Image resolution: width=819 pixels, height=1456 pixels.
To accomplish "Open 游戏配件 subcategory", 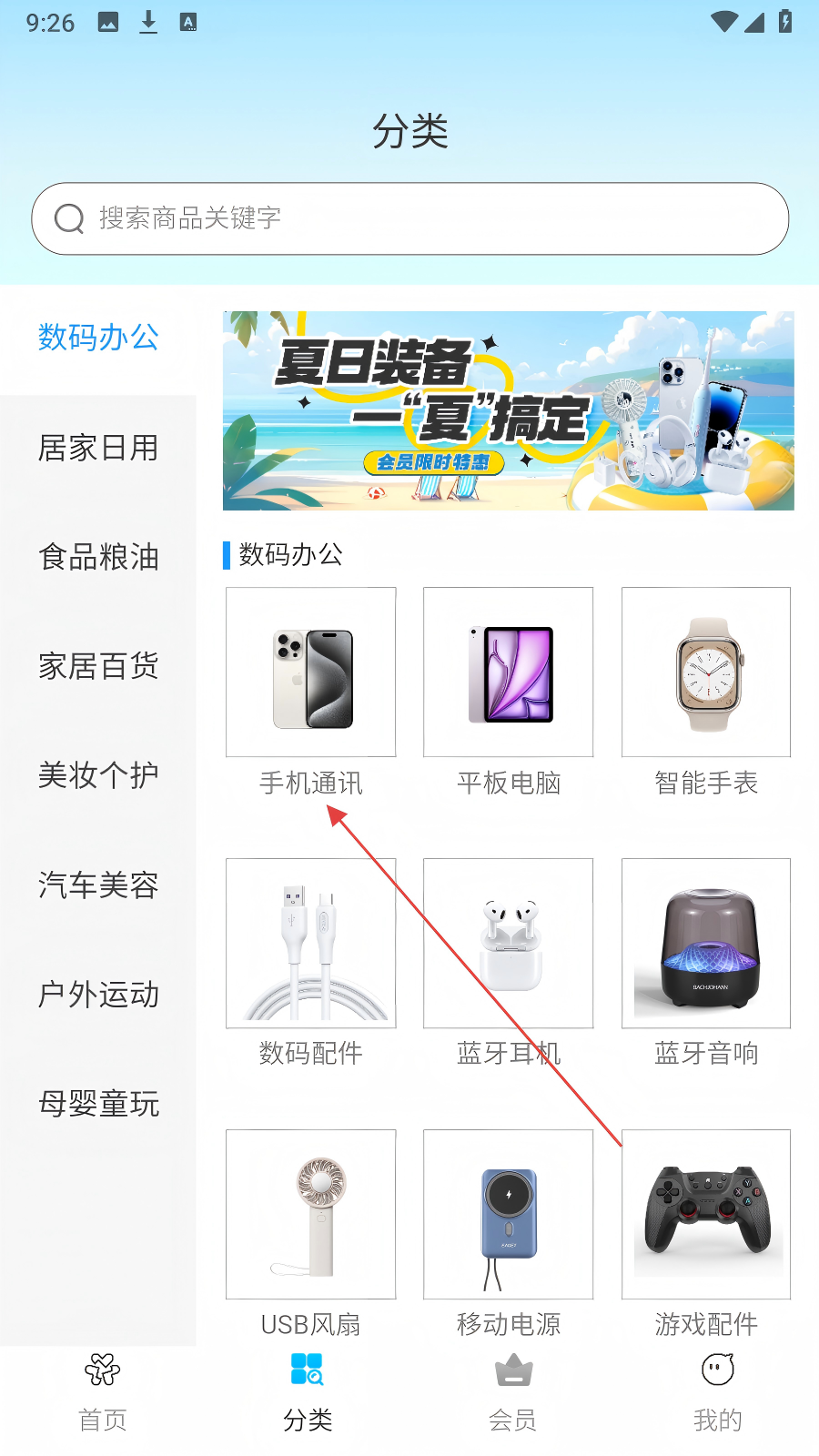I will tap(705, 1215).
